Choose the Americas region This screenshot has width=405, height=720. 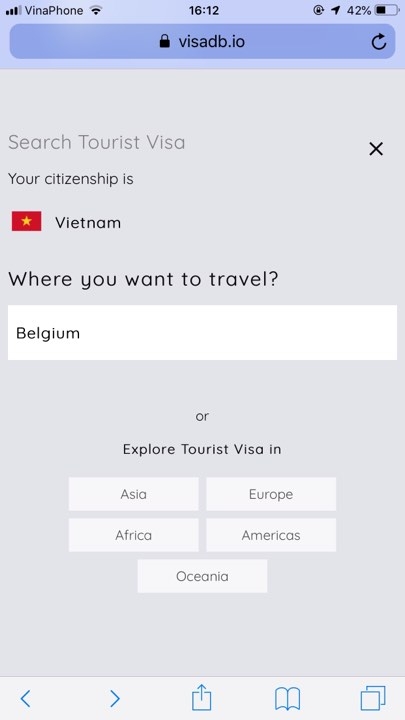click(x=271, y=535)
